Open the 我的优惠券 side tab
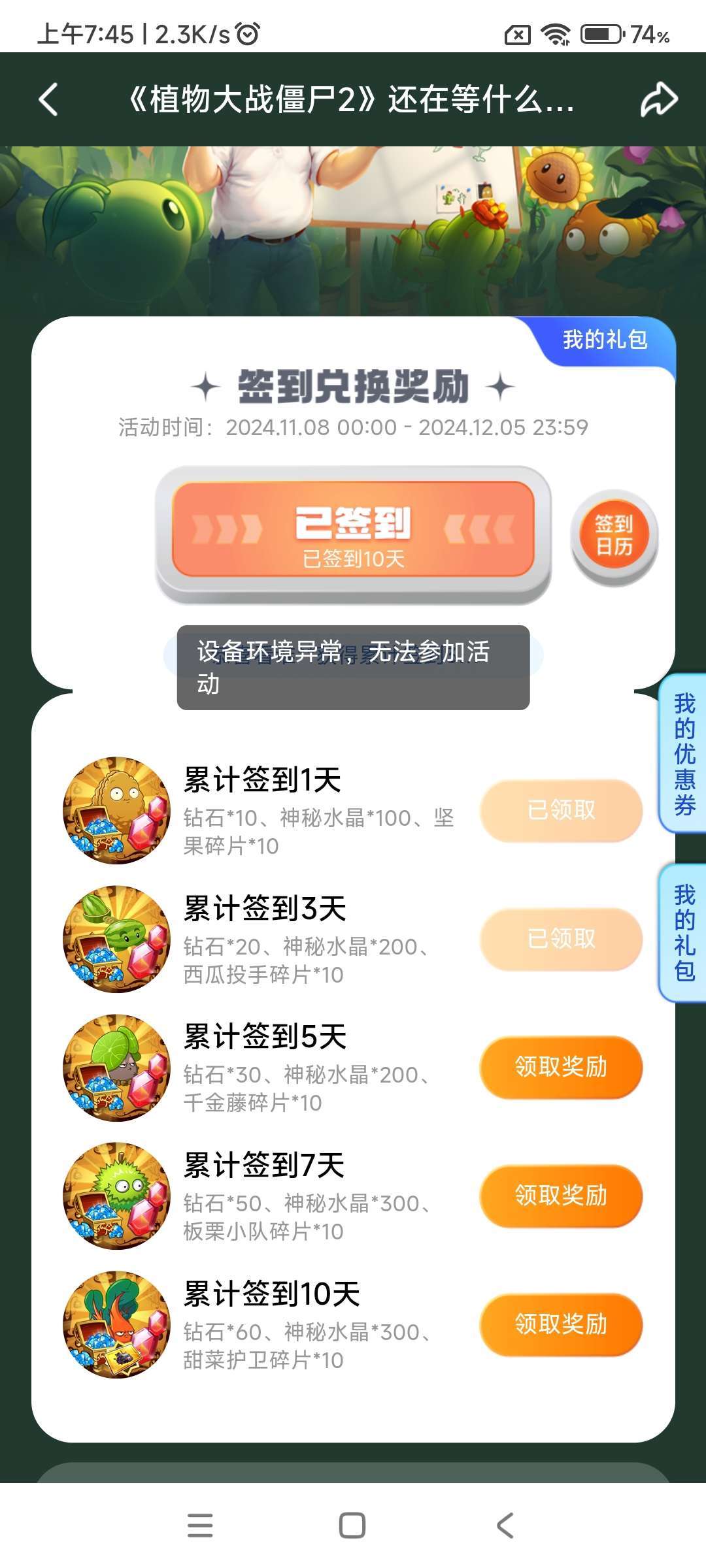Image resolution: width=706 pixels, height=1568 pixels. 684,754
